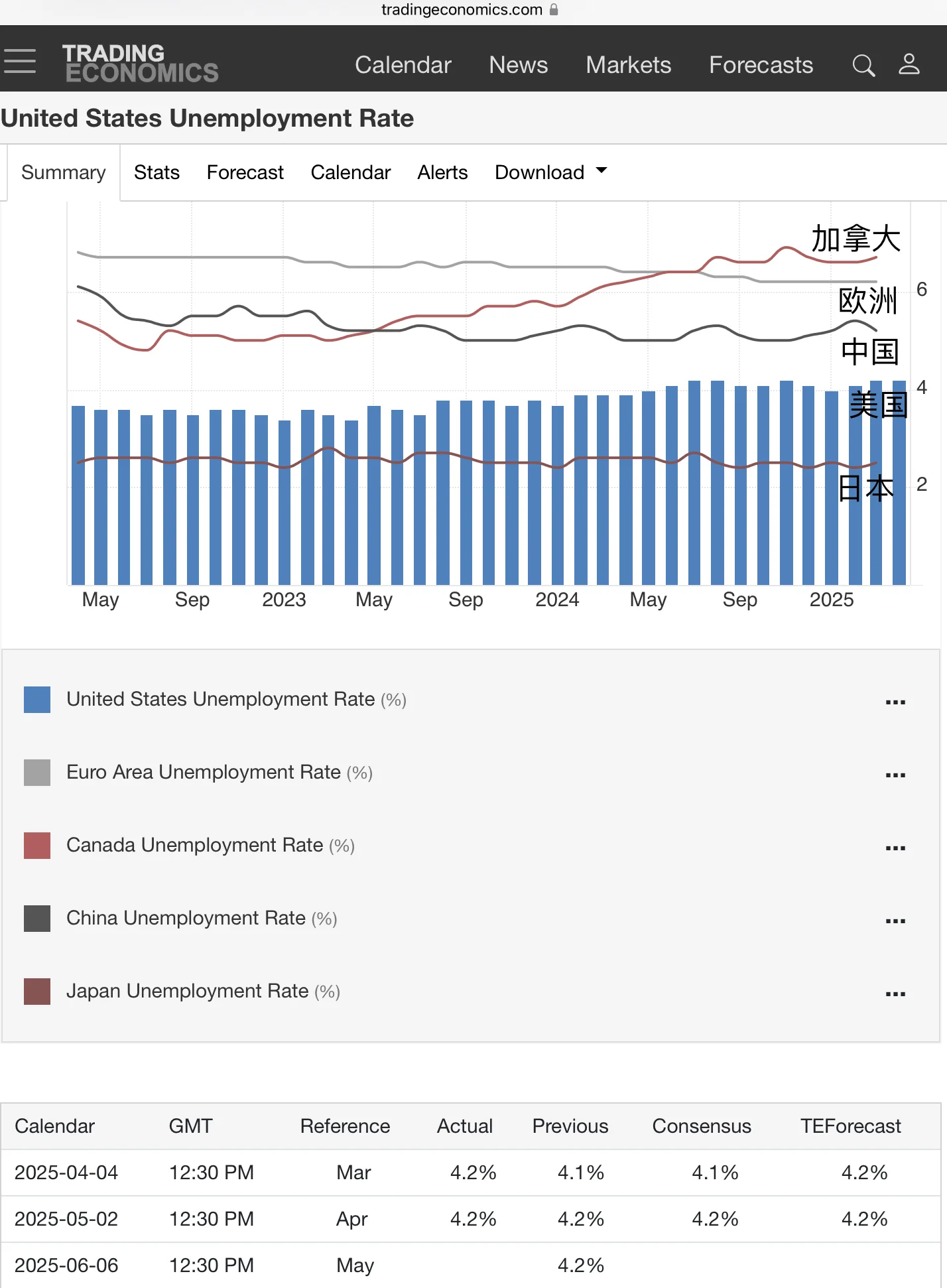Open the Trading Economics home logo
947x1288 pixels.
[140, 63]
